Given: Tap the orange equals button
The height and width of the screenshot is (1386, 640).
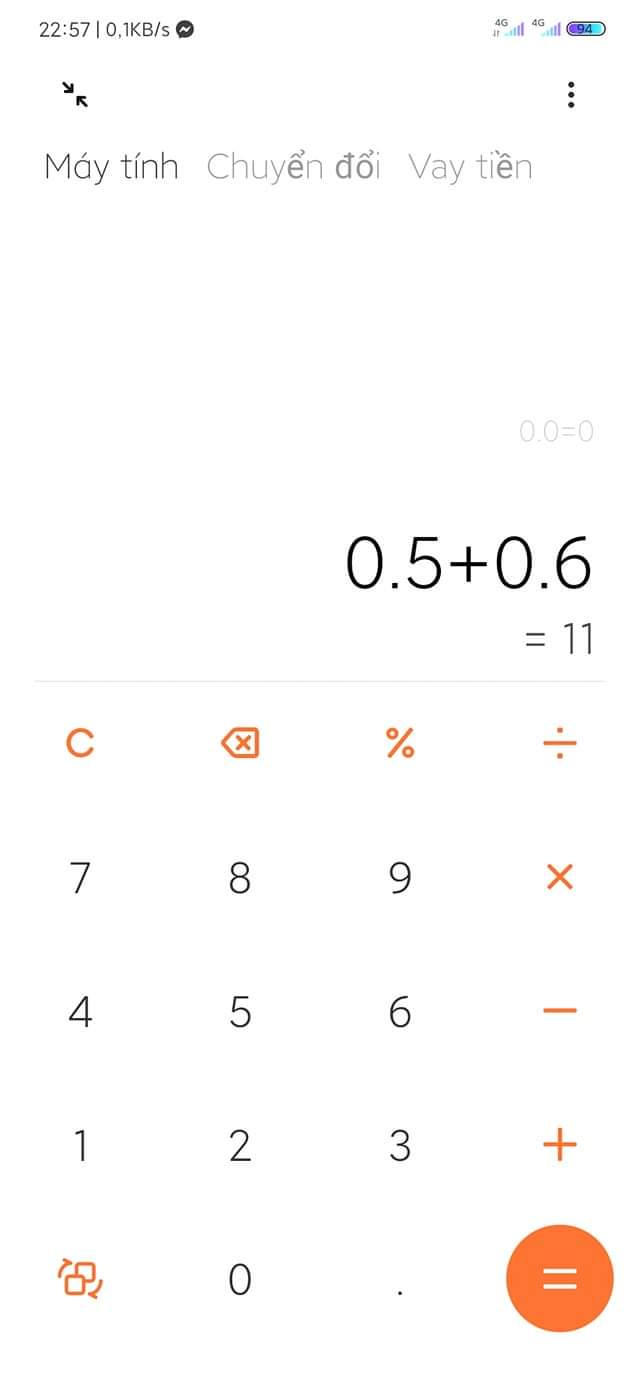Looking at the screenshot, I should 560,1279.
